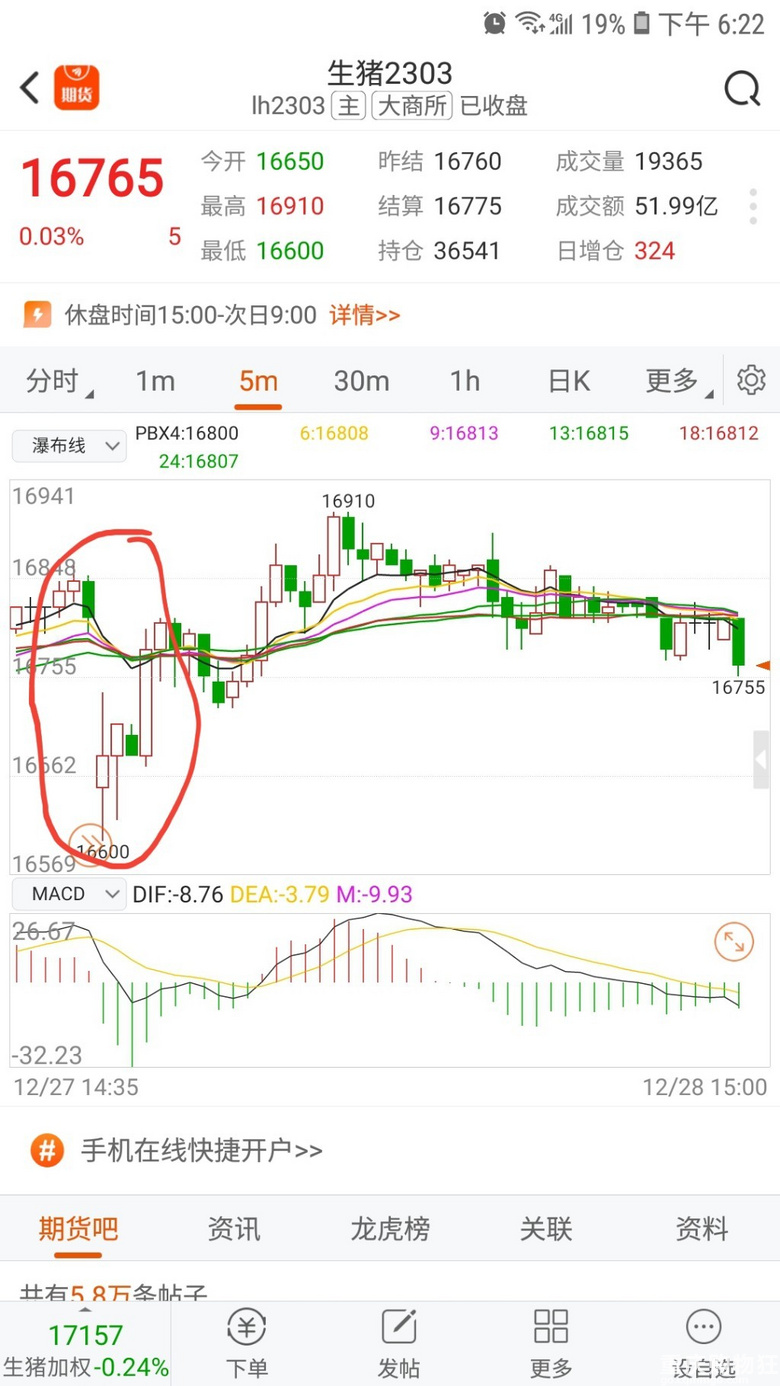
Task: Tap 发帖 to write a post
Action: pos(398,1343)
